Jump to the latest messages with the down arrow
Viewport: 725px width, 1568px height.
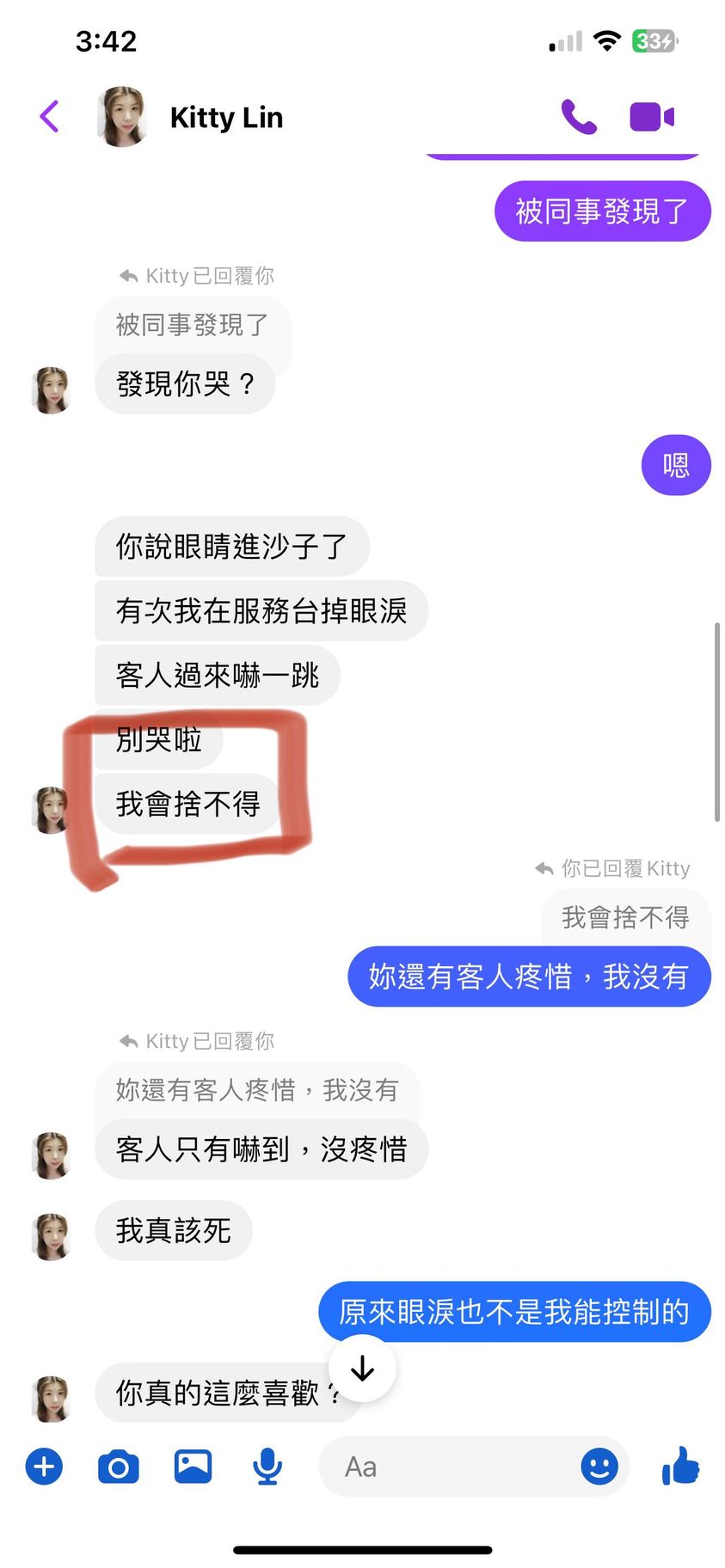tap(363, 1368)
